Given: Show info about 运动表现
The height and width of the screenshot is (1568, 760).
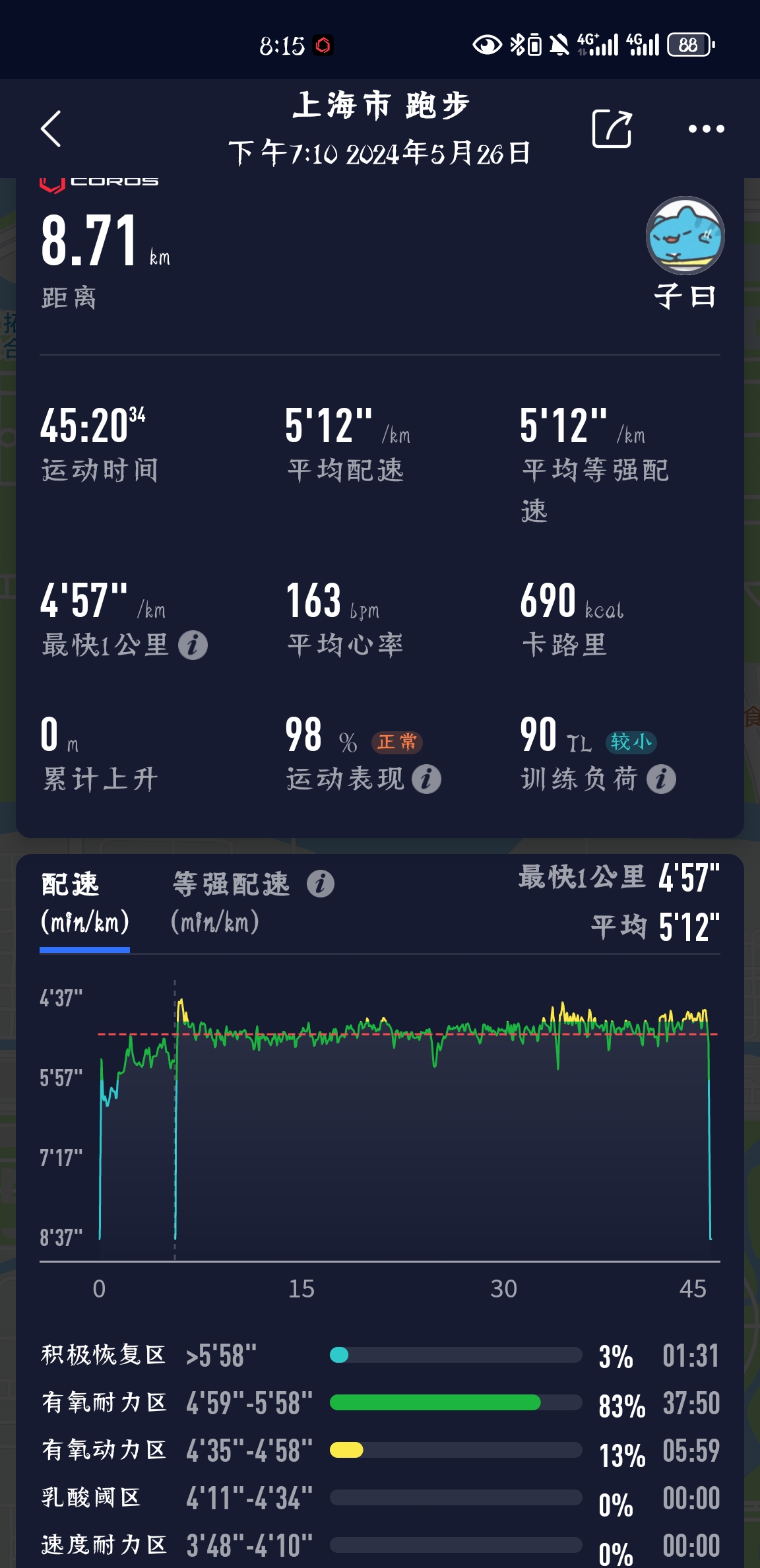Looking at the screenshot, I should (426, 779).
